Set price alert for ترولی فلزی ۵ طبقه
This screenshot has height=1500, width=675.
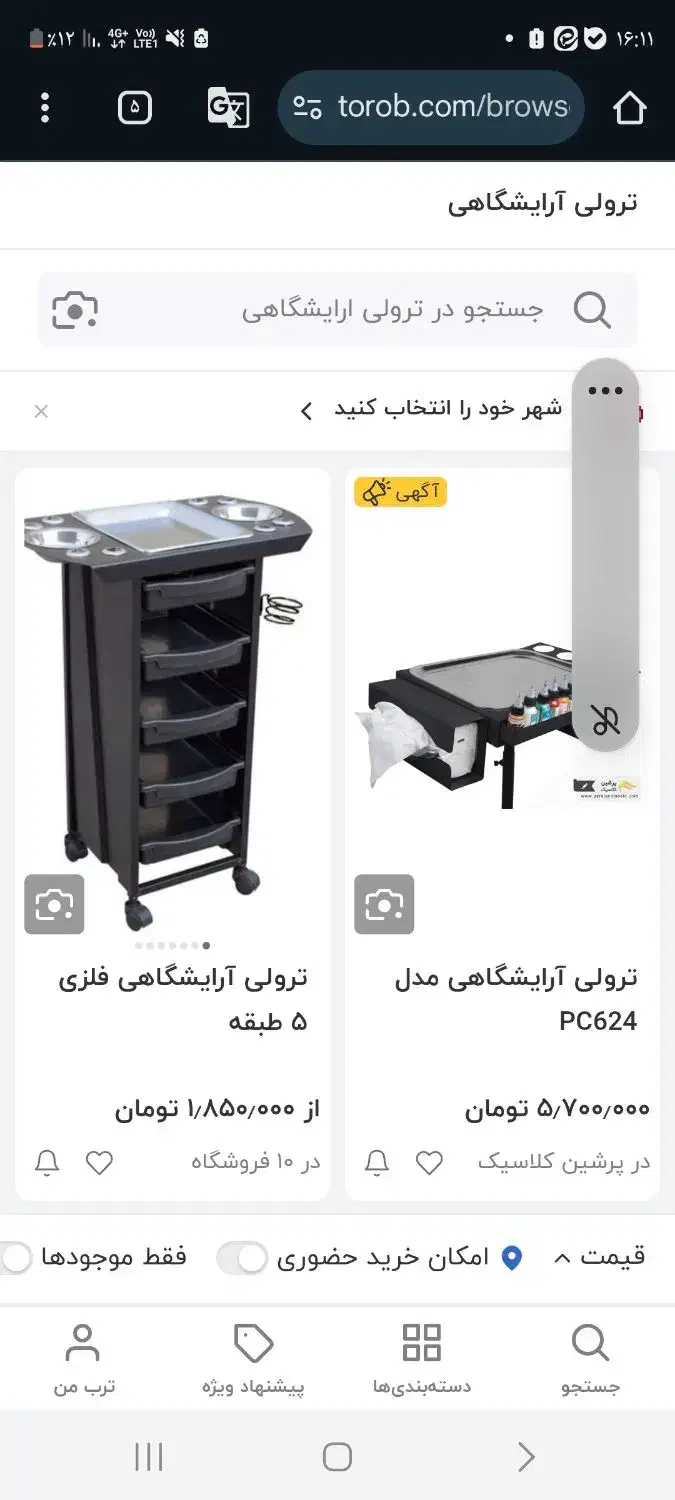pos(47,1162)
